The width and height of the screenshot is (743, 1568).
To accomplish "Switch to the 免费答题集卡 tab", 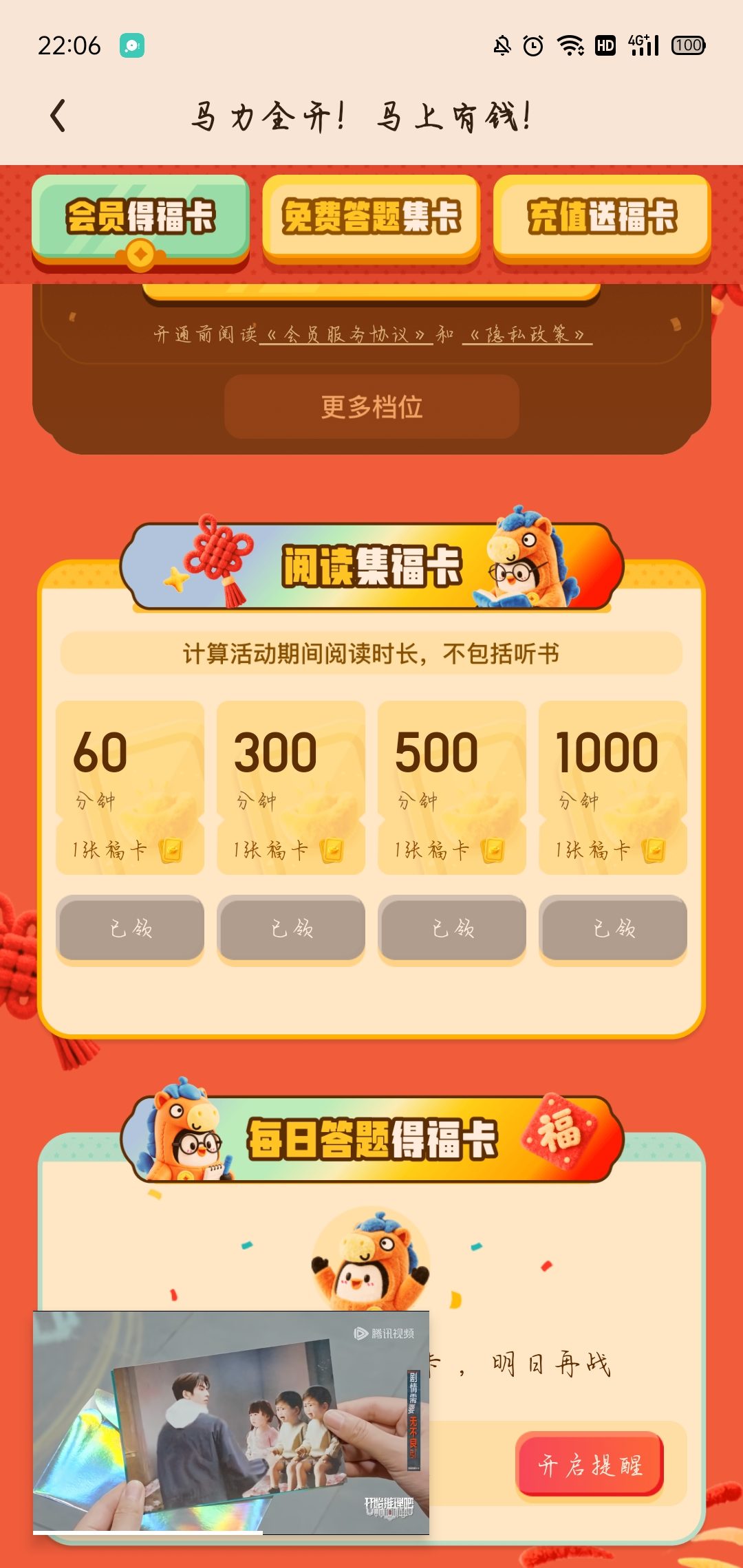I will 371,217.
